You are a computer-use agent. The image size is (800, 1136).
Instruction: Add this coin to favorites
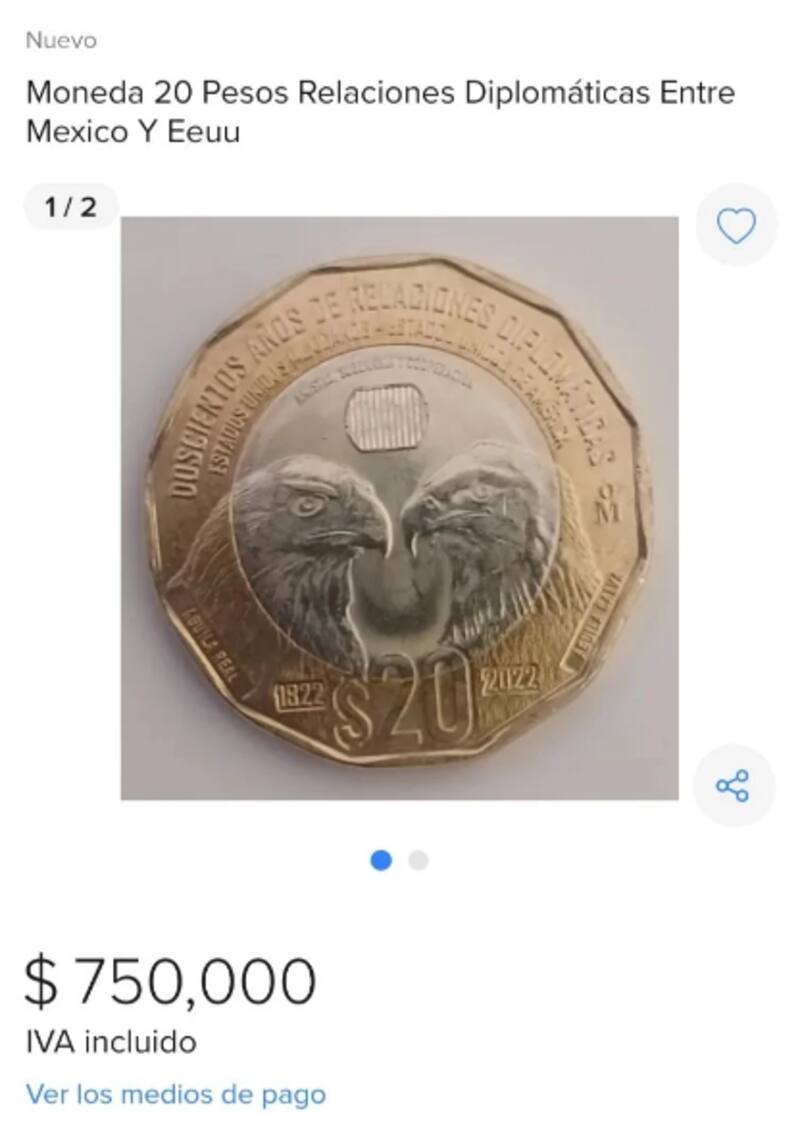(737, 227)
